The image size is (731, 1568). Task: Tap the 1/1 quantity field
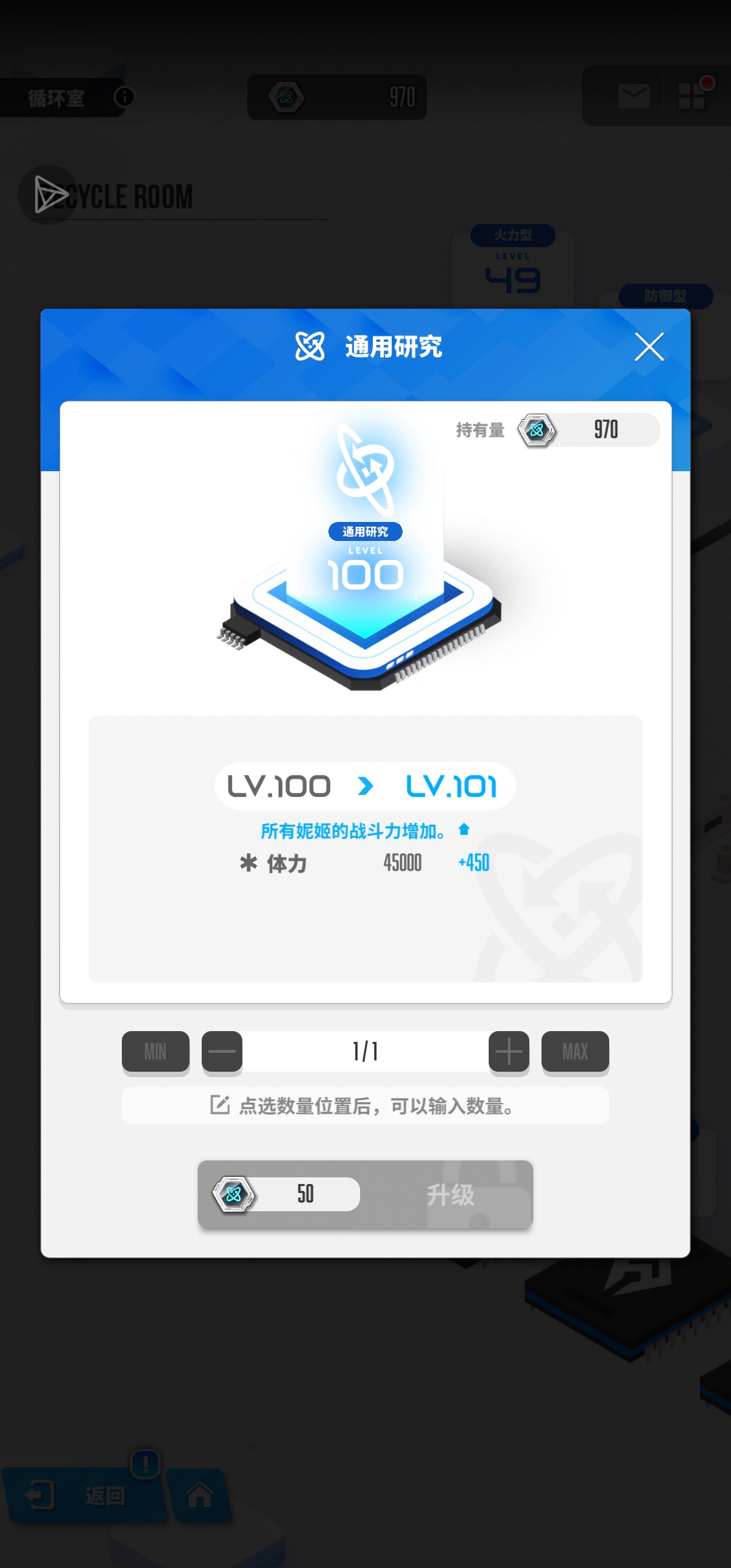click(x=365, y=1051)
